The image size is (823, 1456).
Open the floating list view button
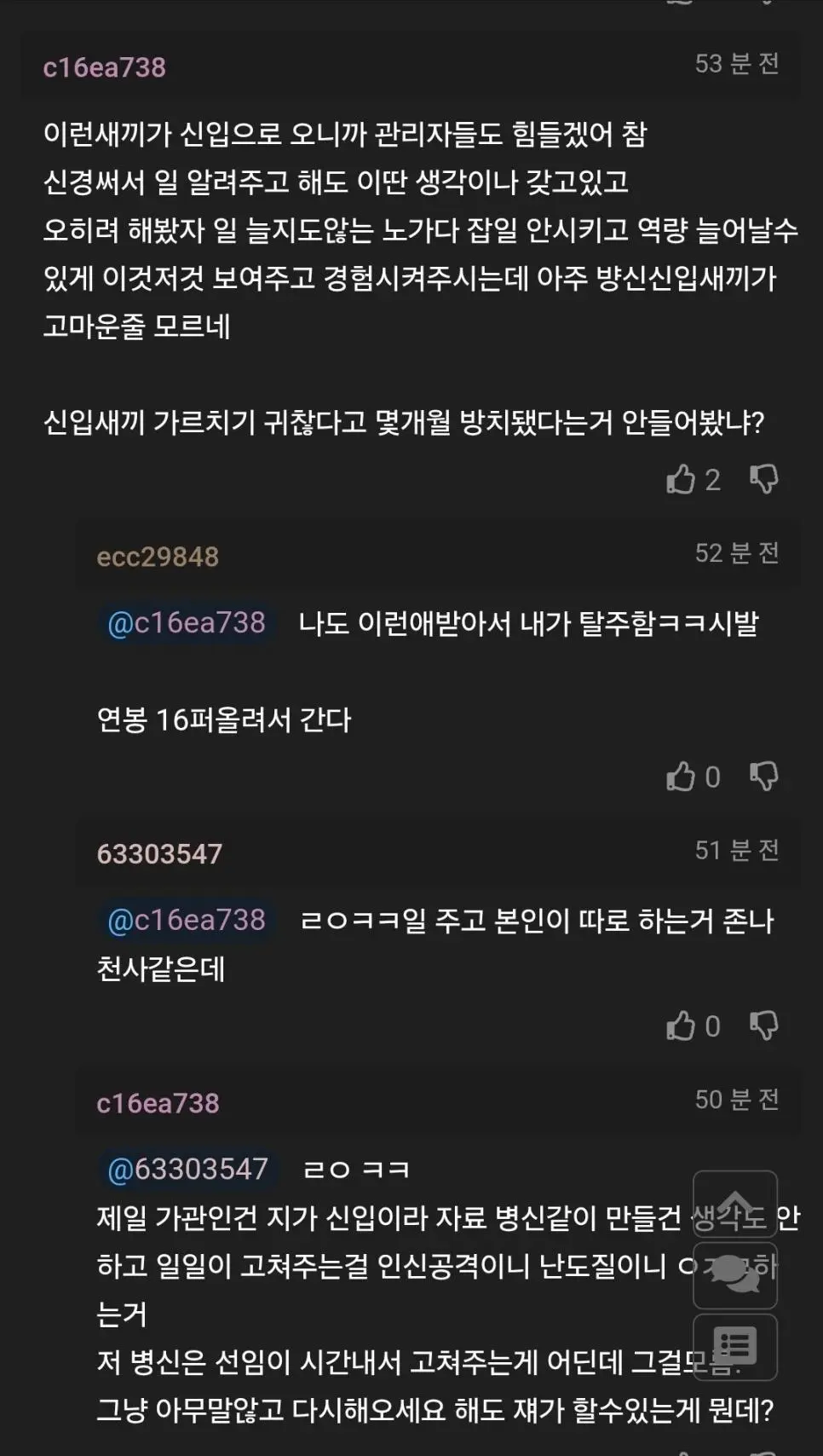[x=734, y=1346]
